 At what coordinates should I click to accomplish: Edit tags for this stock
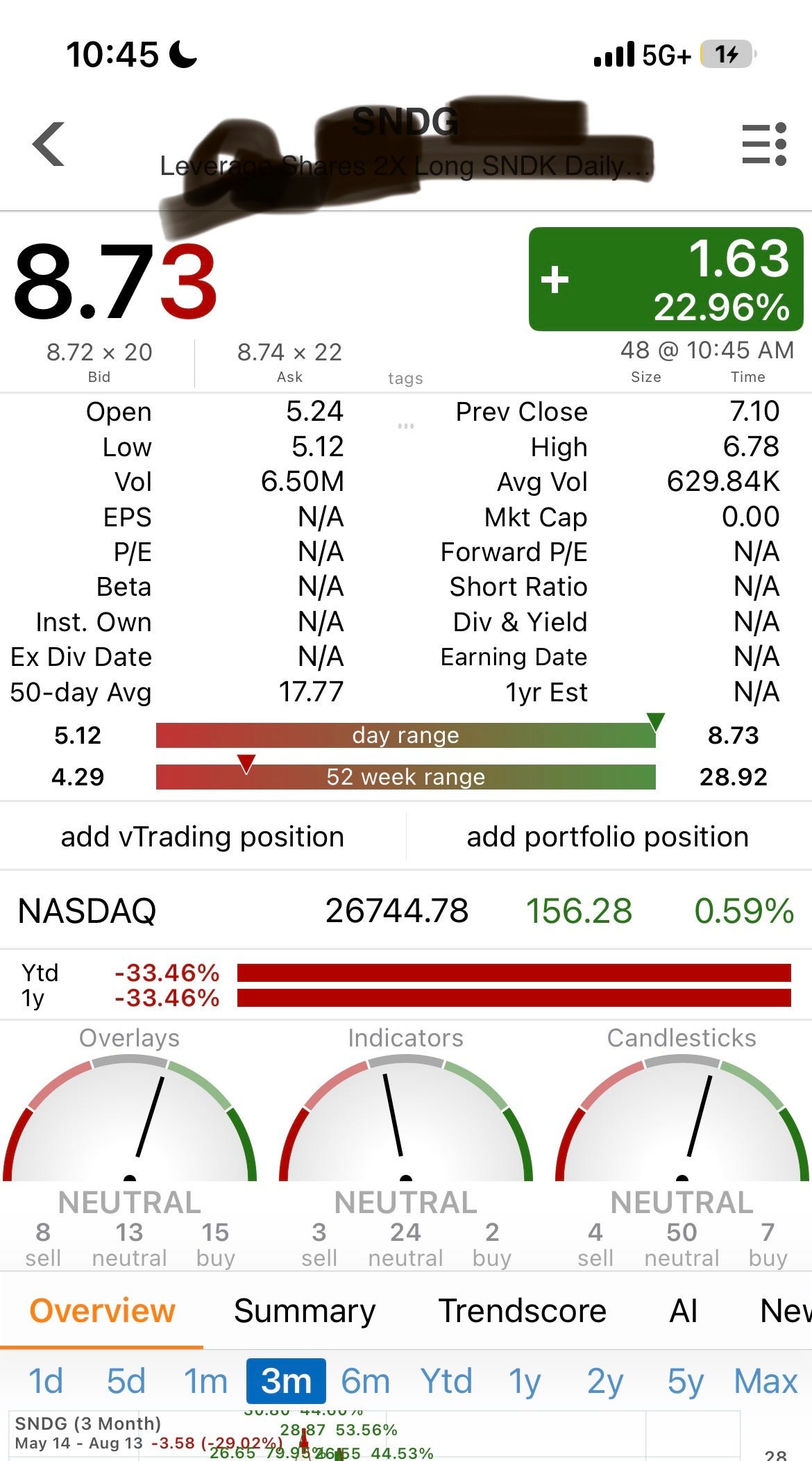tap(405, 378)
